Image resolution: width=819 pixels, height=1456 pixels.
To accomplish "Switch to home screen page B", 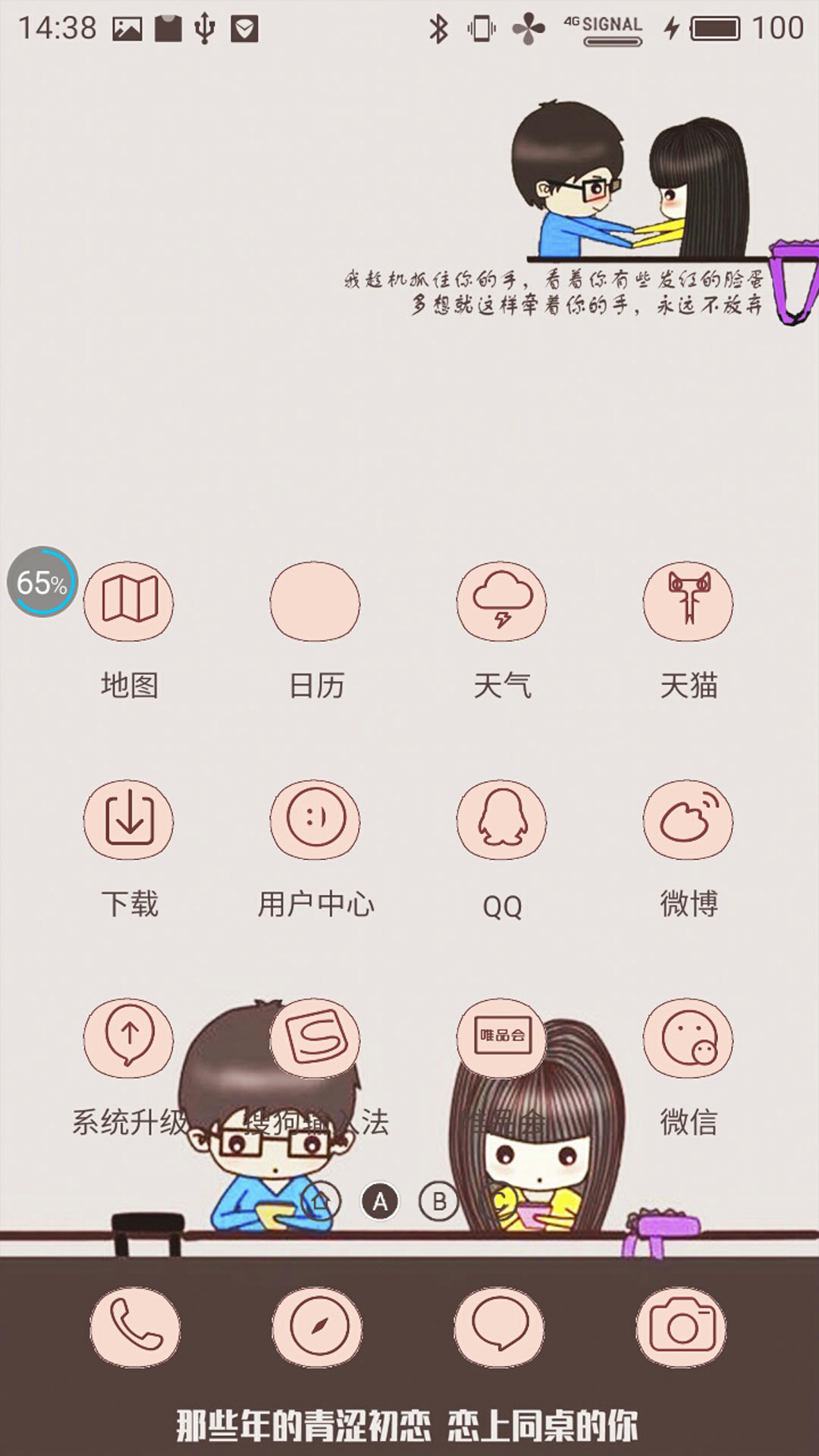I will tap(438, 1201).
